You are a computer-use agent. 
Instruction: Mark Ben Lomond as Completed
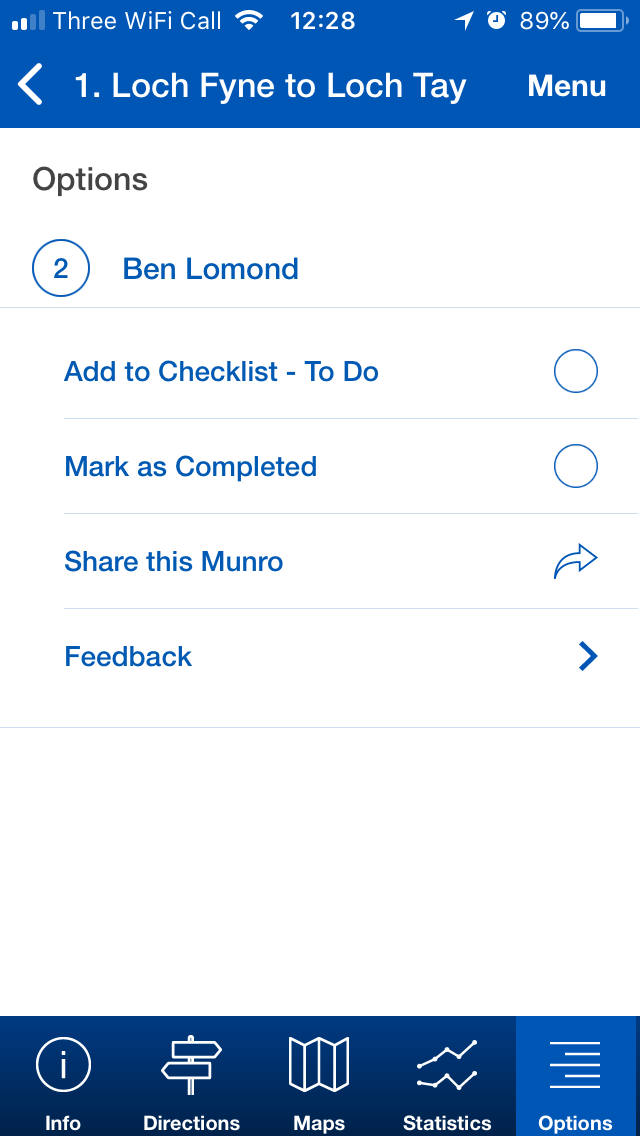pyautogui.click(x=331, y=467)
